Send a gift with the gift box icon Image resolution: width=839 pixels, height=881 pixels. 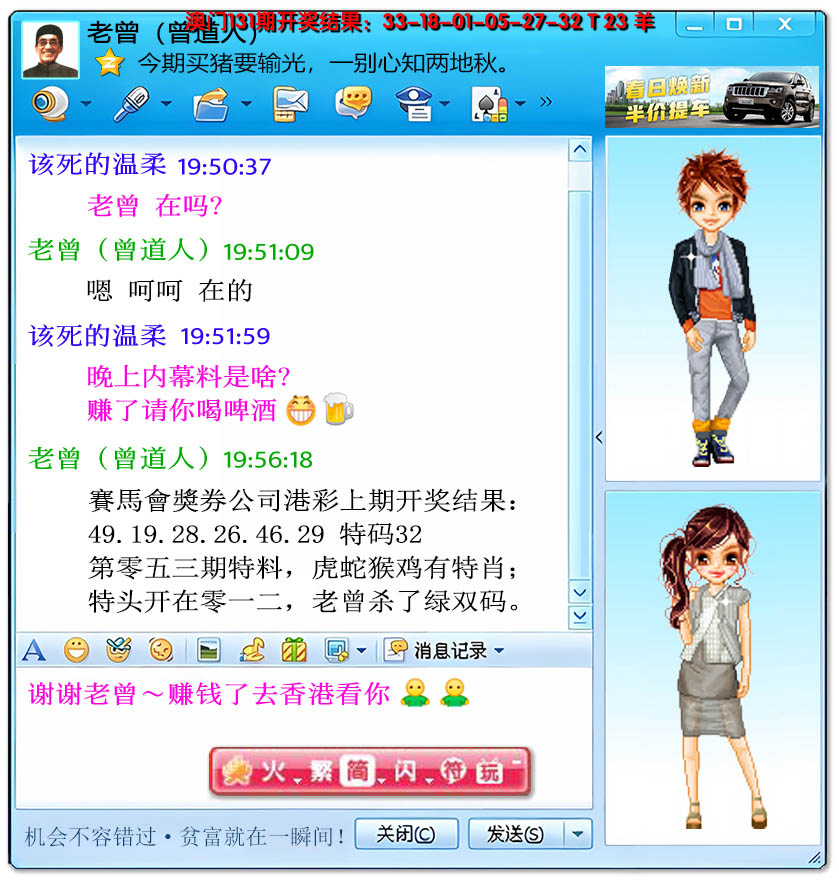click(293, 651)
